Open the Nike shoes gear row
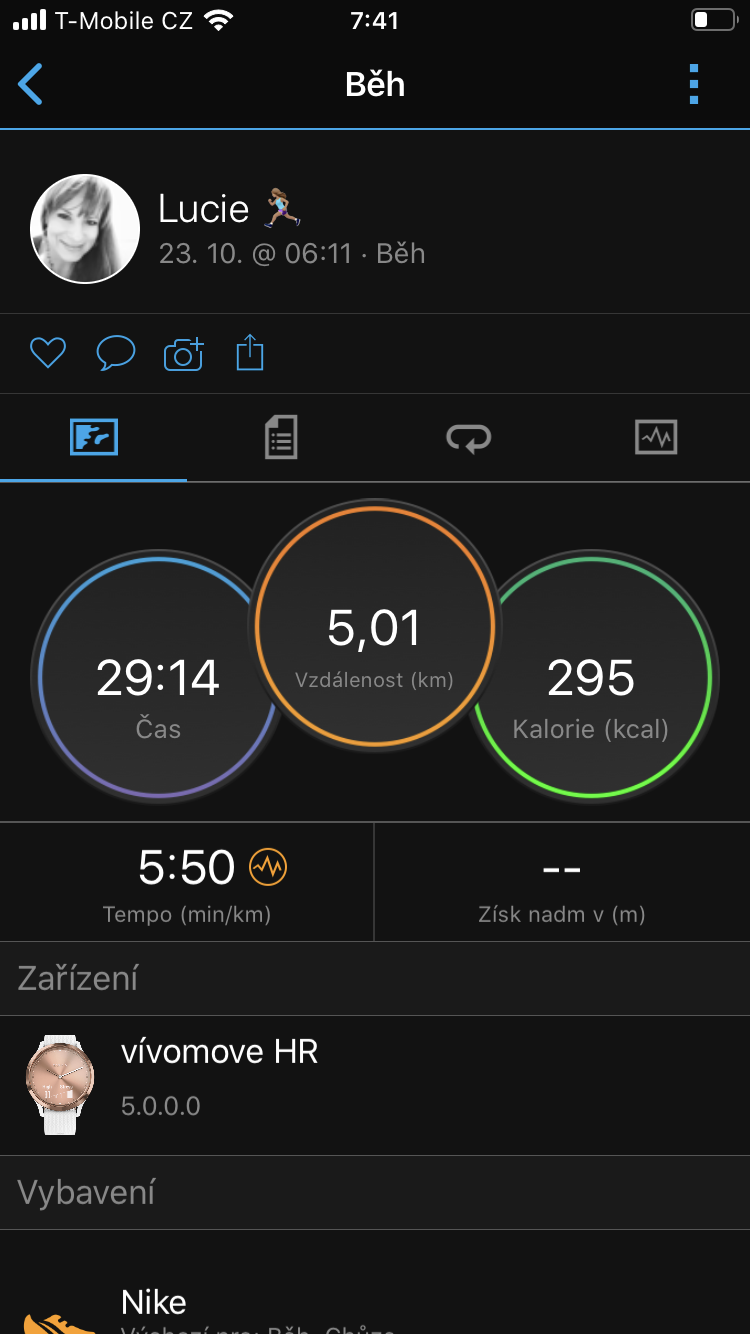The height and width of the screenshot is (1334, 750). coord(375,1283)
